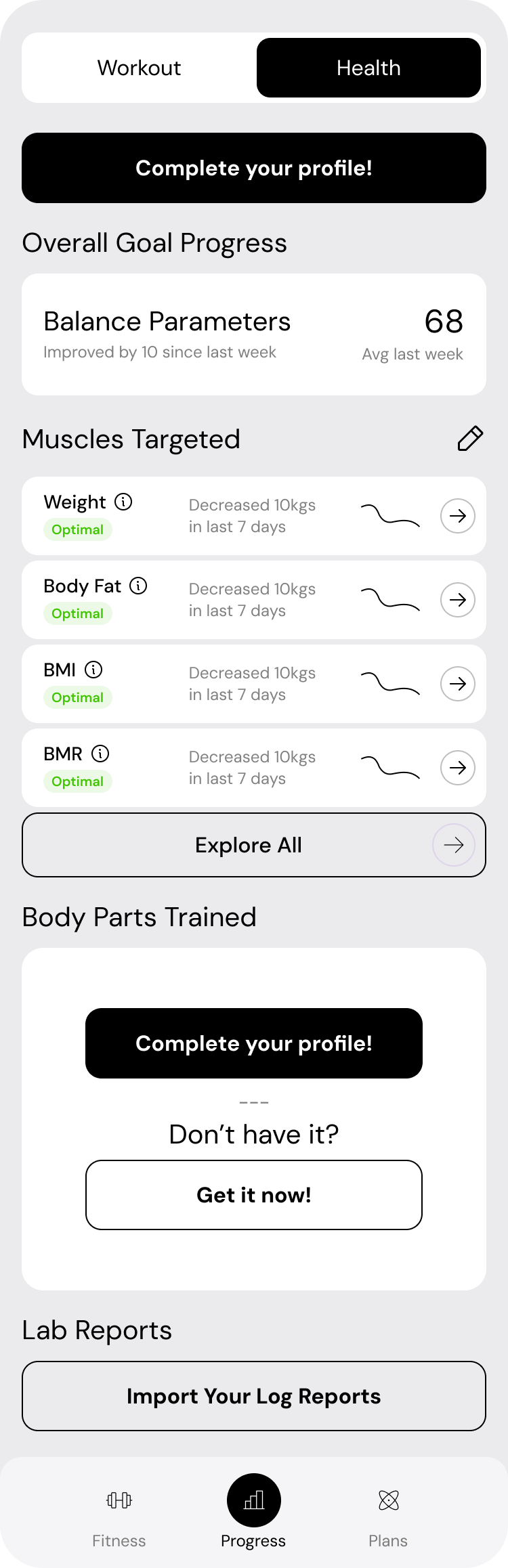Screen dimensions: 508x1568
Task: Open Body Fat details arrow
Action: pos(458,600)
